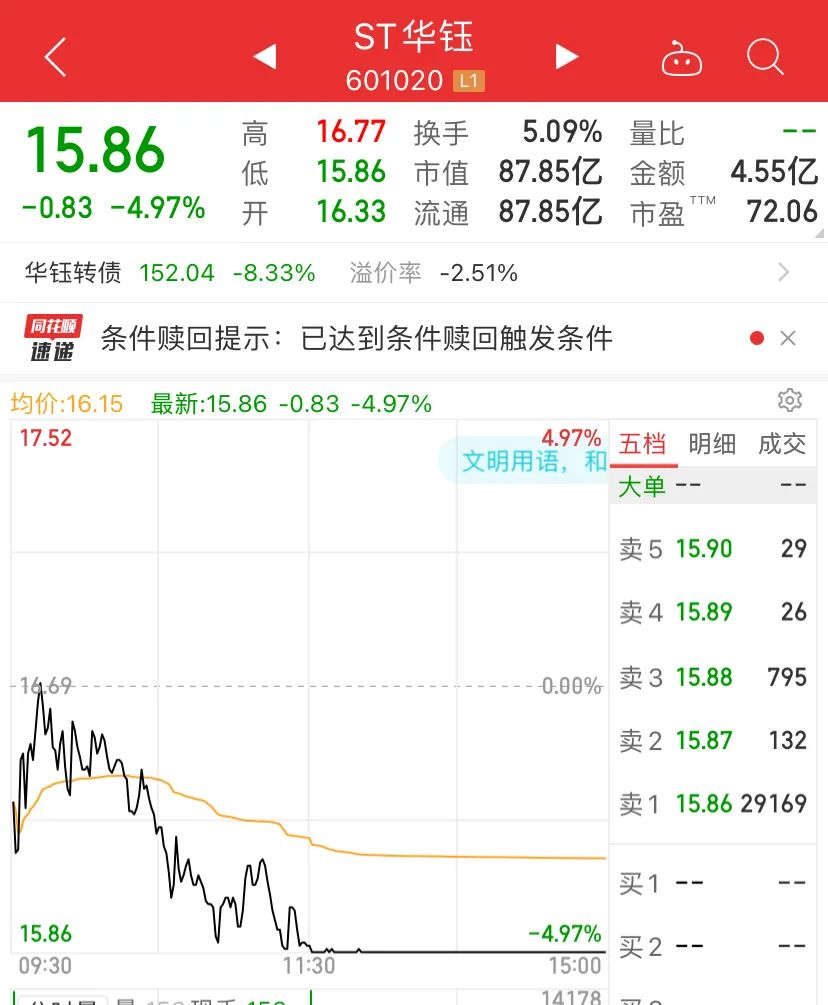
Task: Switch to the next stock
Action: pyautogui.click(x=567, y=57)
